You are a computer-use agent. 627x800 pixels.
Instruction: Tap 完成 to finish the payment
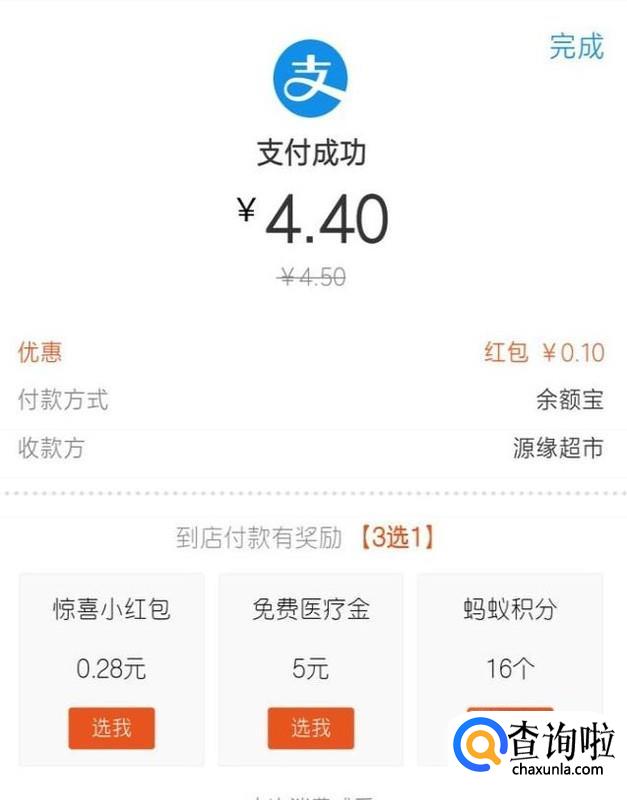point(576,47)
